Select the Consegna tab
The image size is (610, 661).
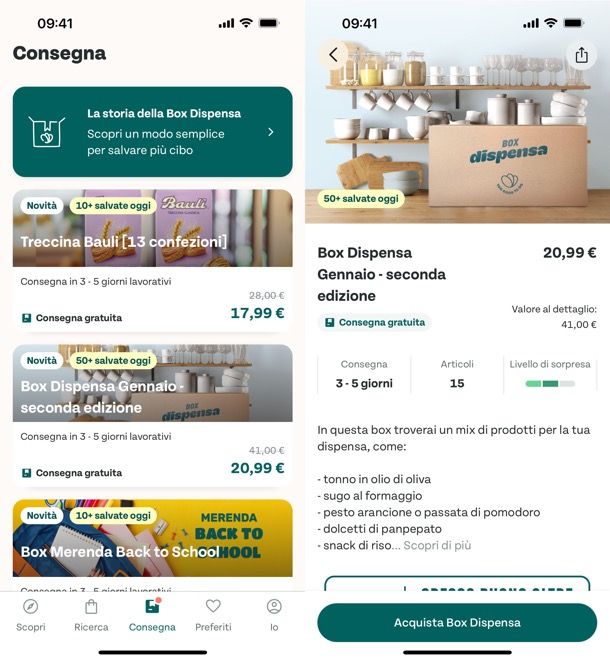pyautogui.click(x=152, y=615)
